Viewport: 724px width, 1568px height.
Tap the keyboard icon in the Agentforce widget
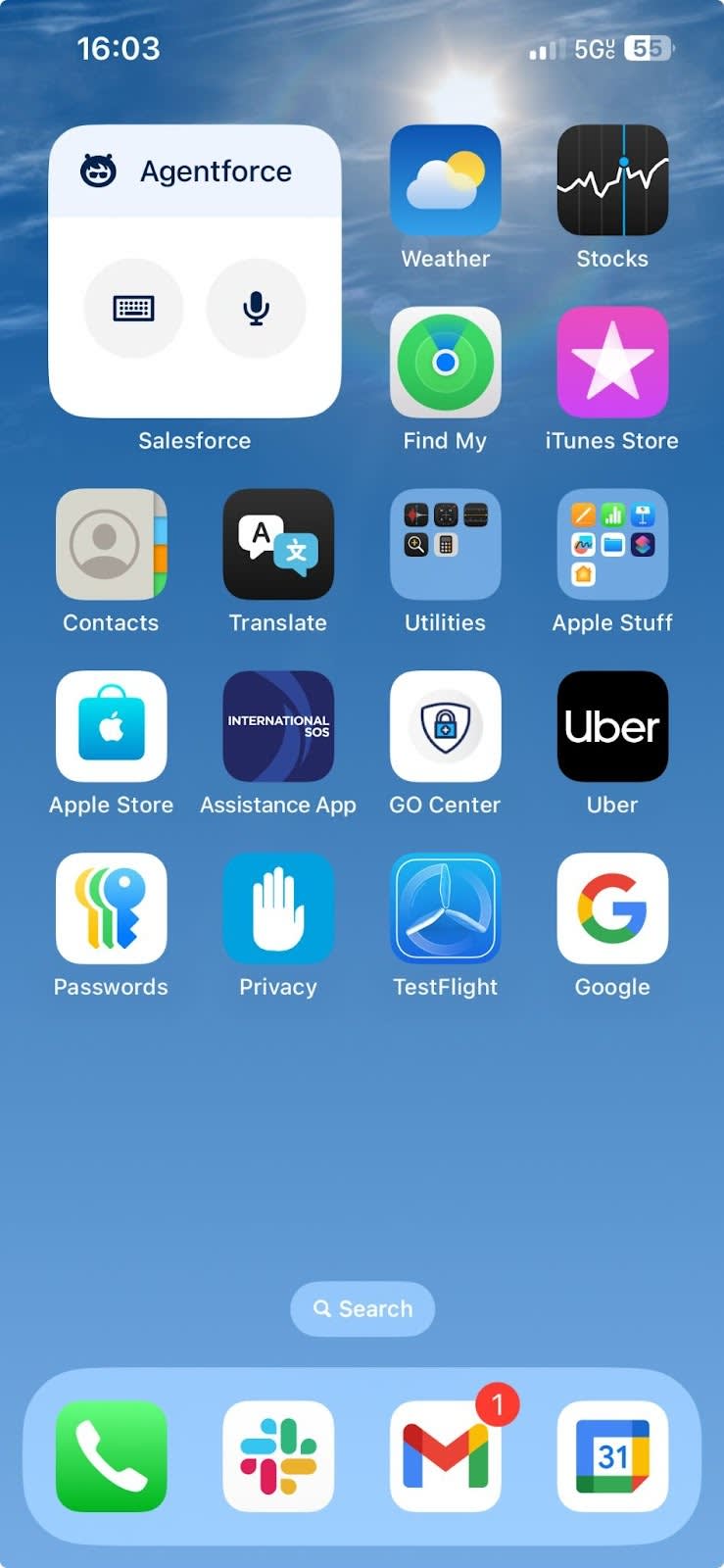coord(133,309)
